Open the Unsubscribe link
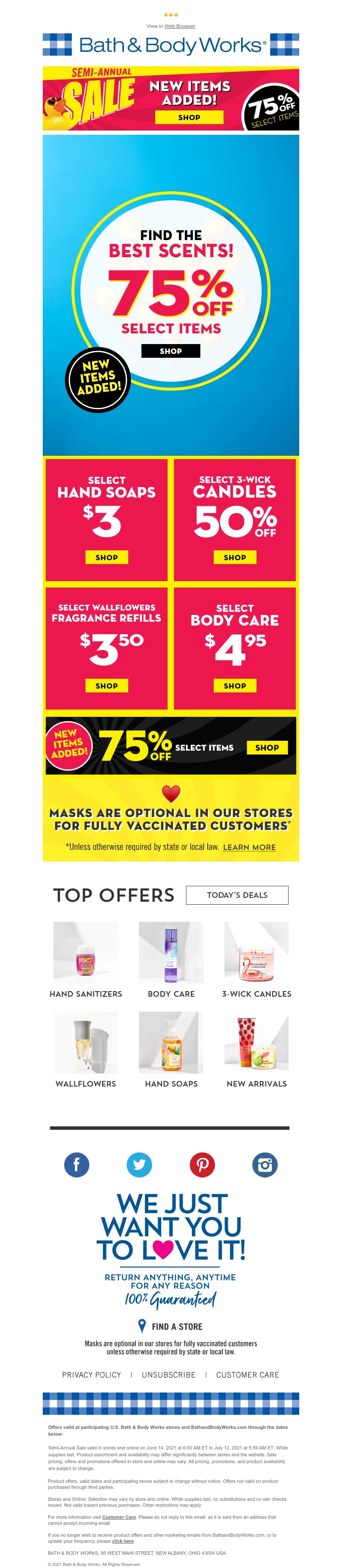 click(x=168, y=1375)
